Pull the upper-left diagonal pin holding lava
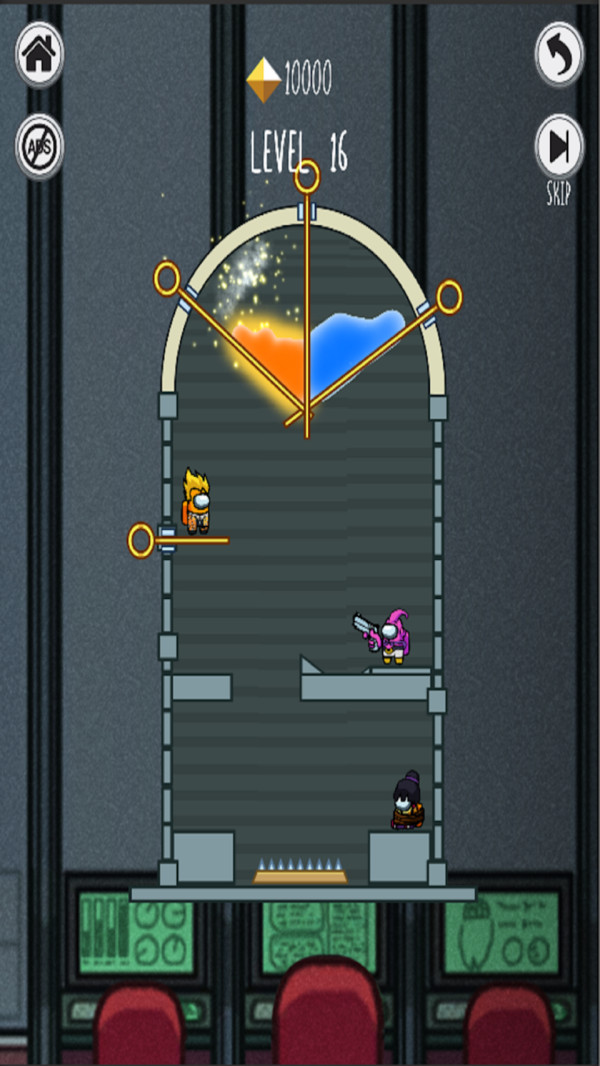This screenshot has height=1066, width=600. (167, 278)
